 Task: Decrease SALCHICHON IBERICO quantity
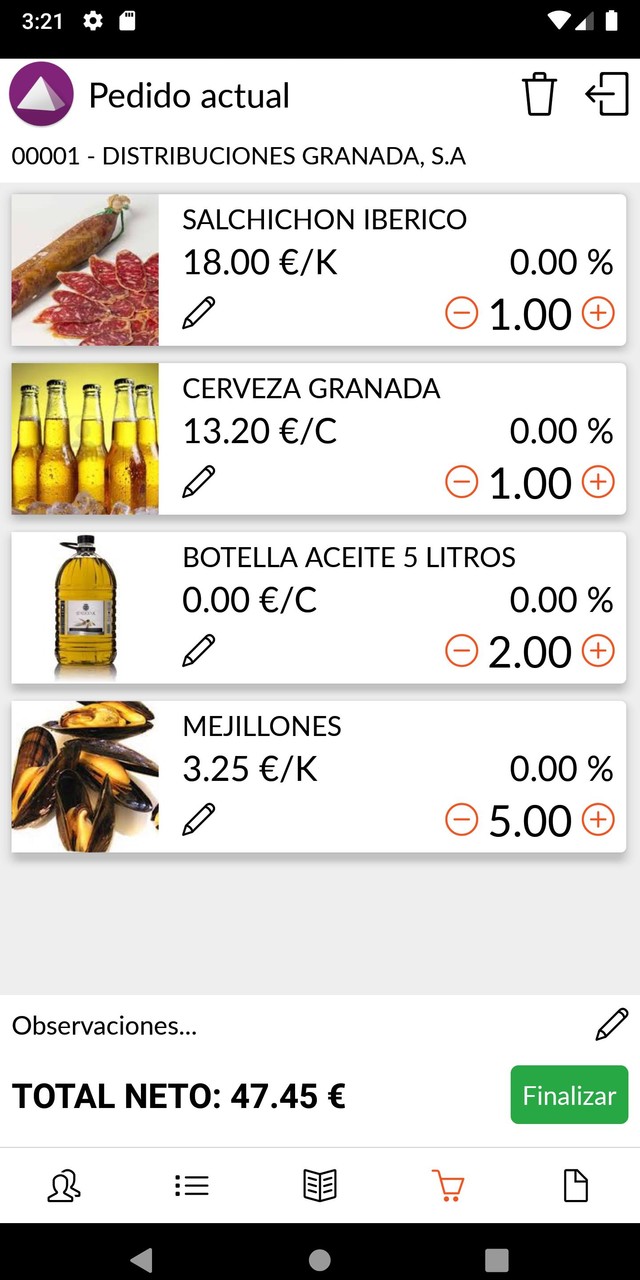click(461, 314)
